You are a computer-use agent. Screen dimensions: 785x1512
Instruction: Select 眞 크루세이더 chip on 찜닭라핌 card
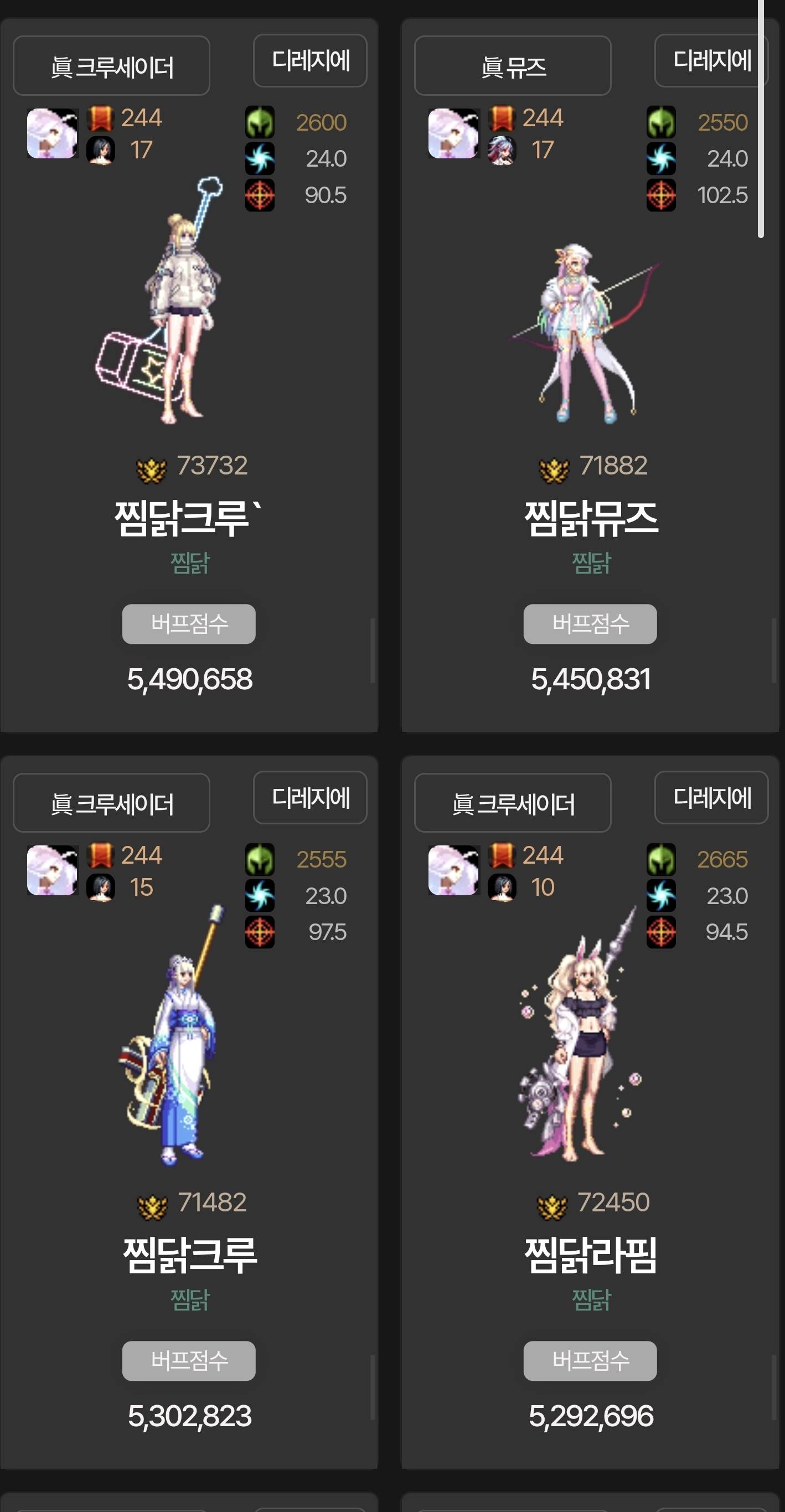pyautogui.click(x=512, y=802)
